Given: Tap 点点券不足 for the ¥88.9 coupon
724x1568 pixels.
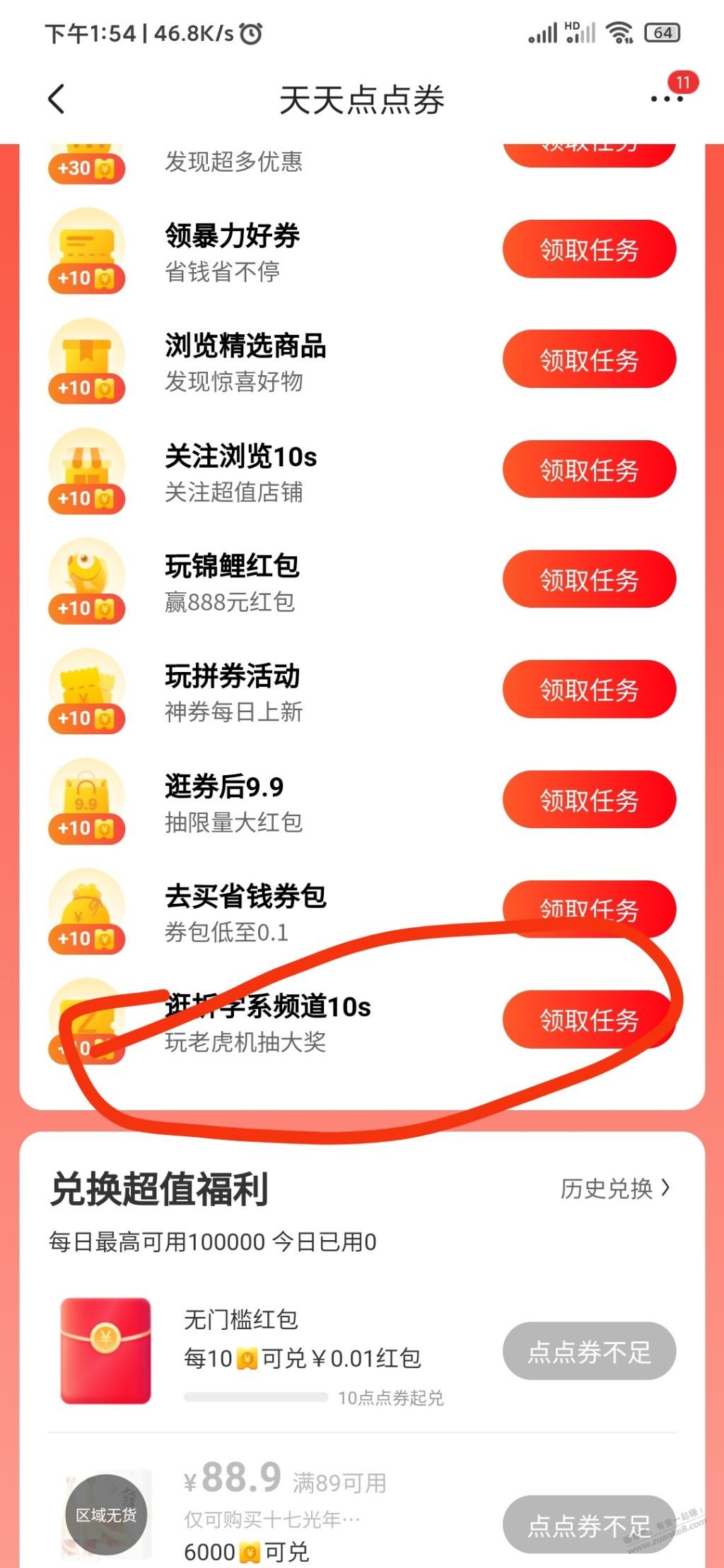Looking at the screenshot, I should [589, 1526].
